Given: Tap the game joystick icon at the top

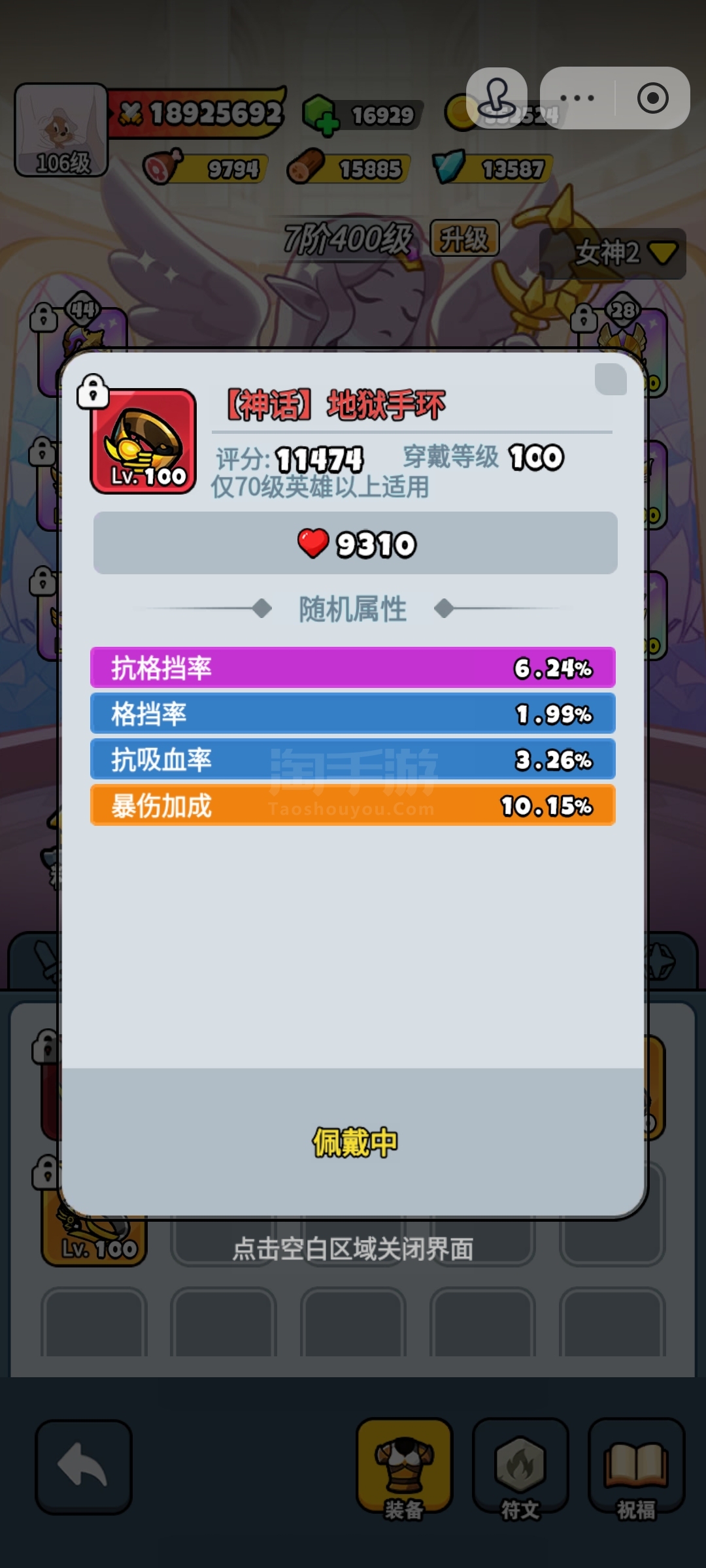Looking at the screenshot, I should pos(497,98).
